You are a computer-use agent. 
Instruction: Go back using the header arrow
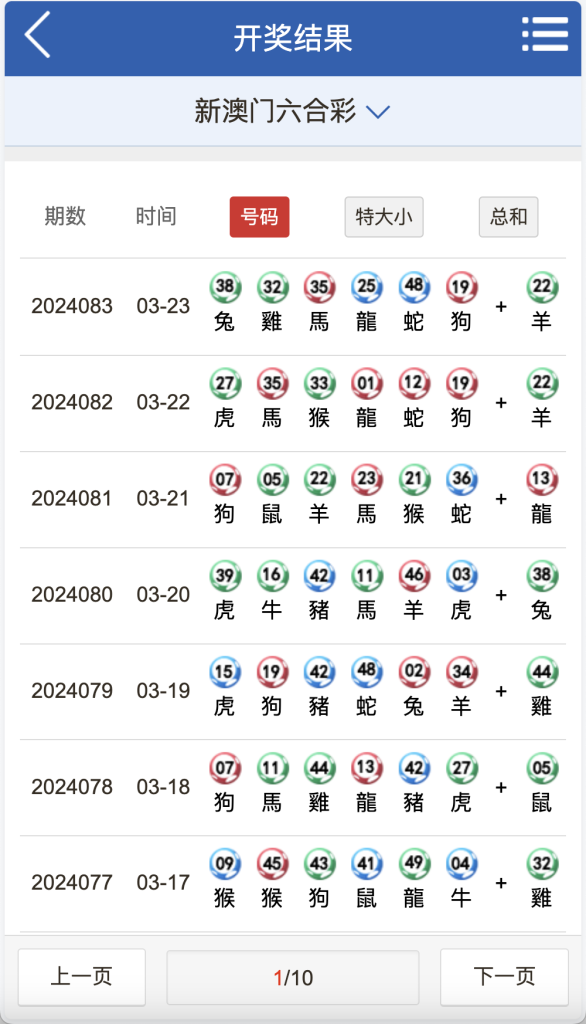pos(37,35)
